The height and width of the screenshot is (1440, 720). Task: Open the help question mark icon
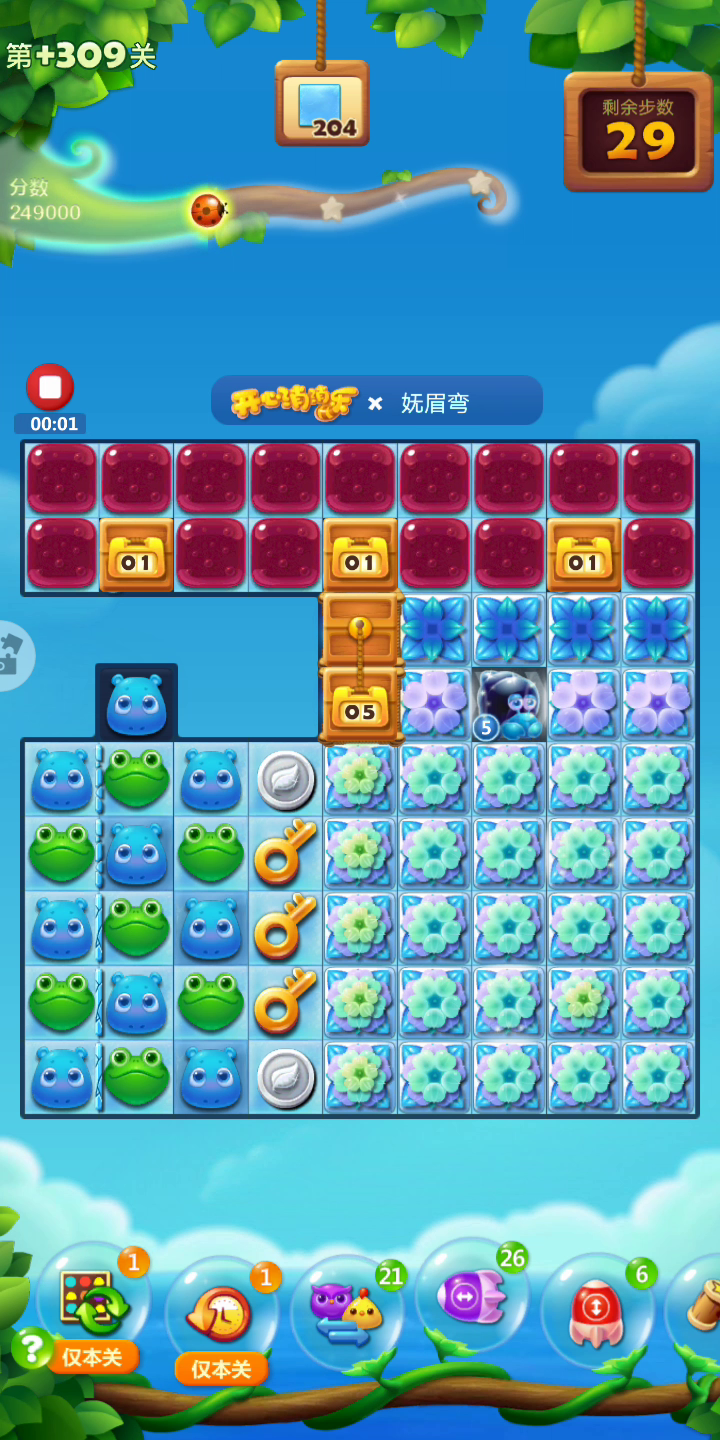pyautogui.click(x=31, y=1348)
